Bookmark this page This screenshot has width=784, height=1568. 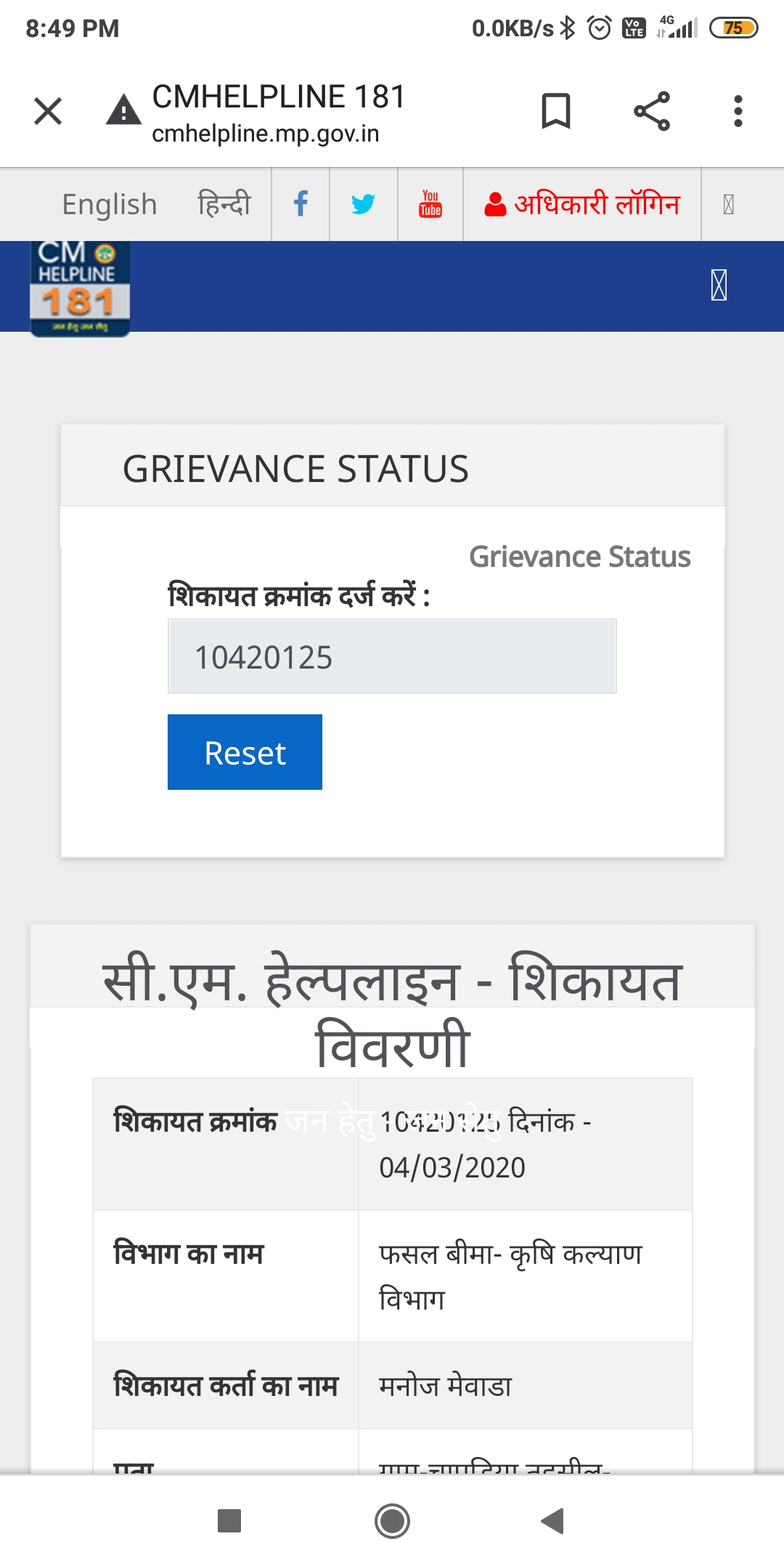click(x=556, y=111)
